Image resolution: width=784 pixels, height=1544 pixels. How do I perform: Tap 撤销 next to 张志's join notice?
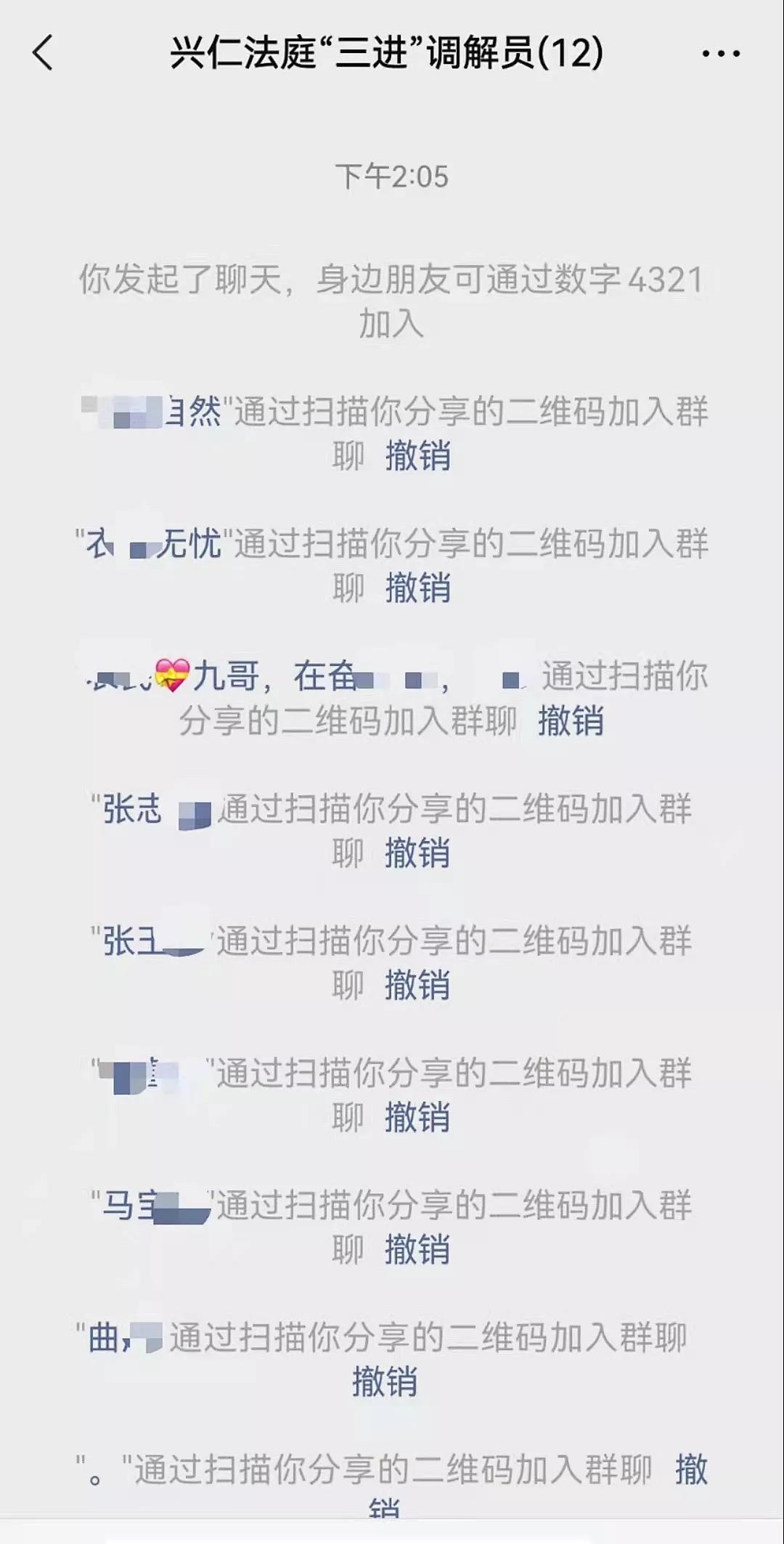click(x=417, y=853)
